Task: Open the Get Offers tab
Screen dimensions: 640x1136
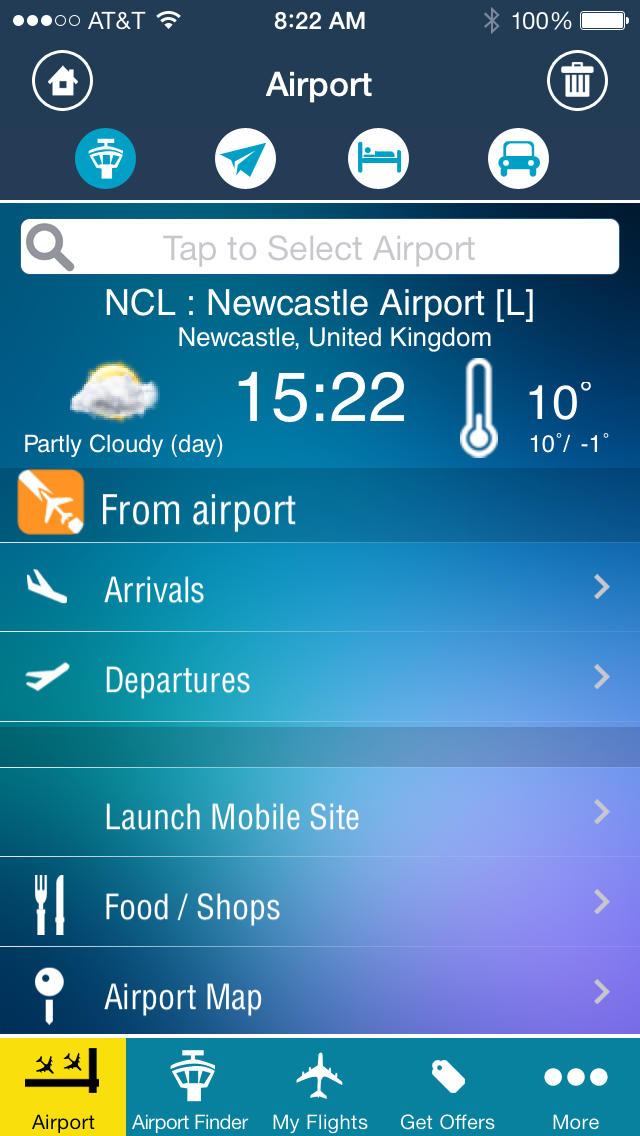Action: pyautogui.click(x=447, y=1087)
